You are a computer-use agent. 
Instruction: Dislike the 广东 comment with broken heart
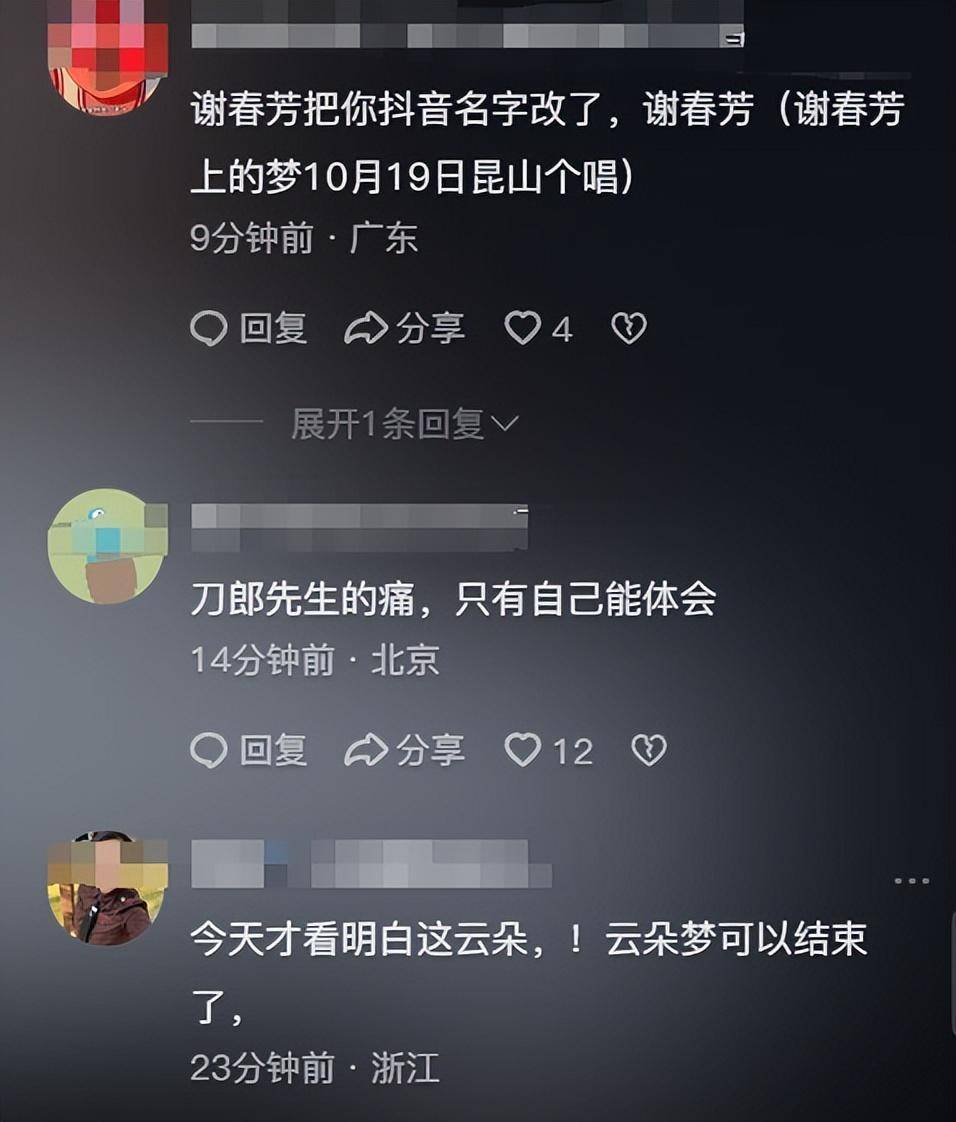coord(629,328)
